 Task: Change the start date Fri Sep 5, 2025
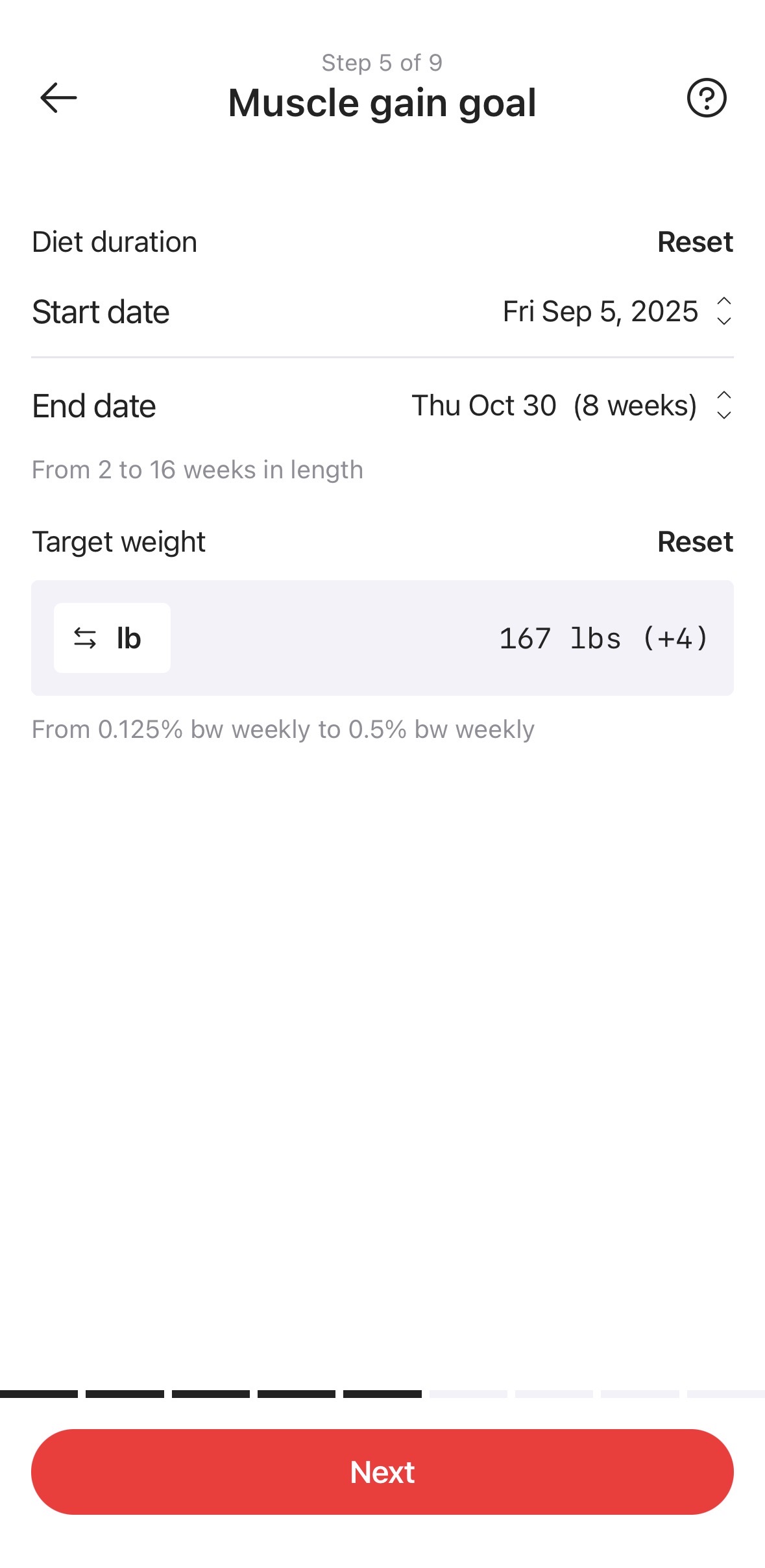[616, 312]
